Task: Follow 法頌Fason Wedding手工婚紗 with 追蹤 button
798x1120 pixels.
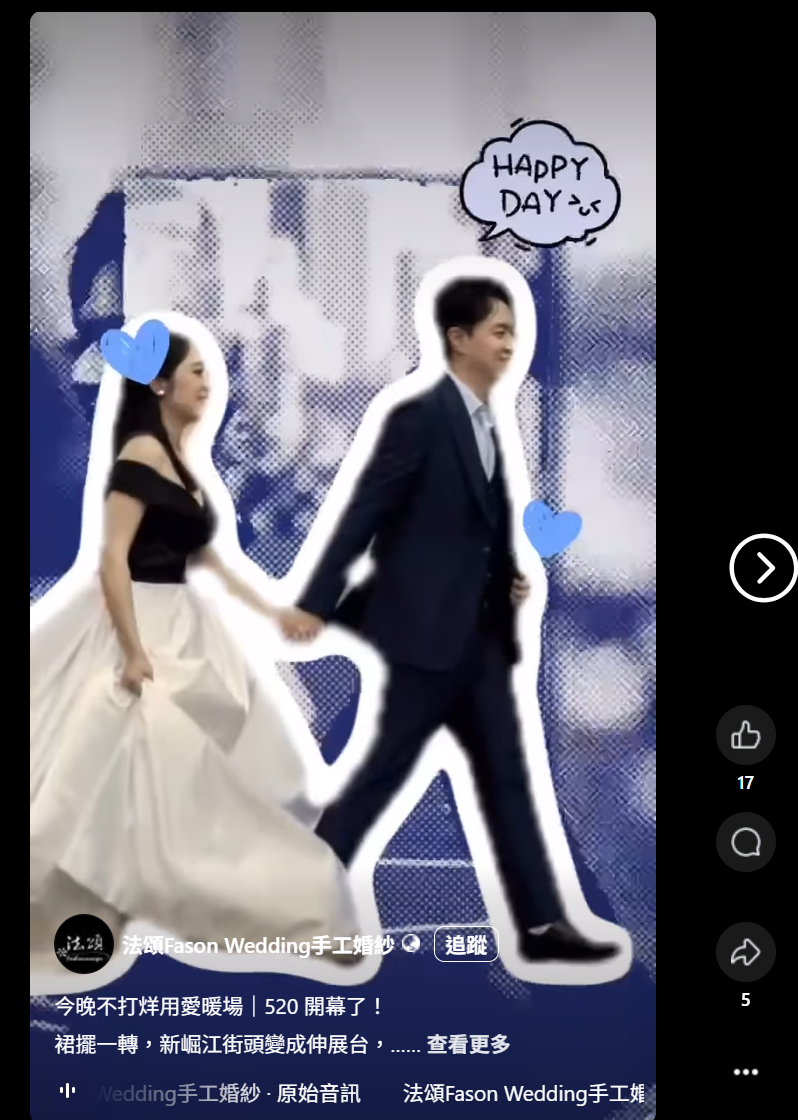Action: click(x=466, y=945)
